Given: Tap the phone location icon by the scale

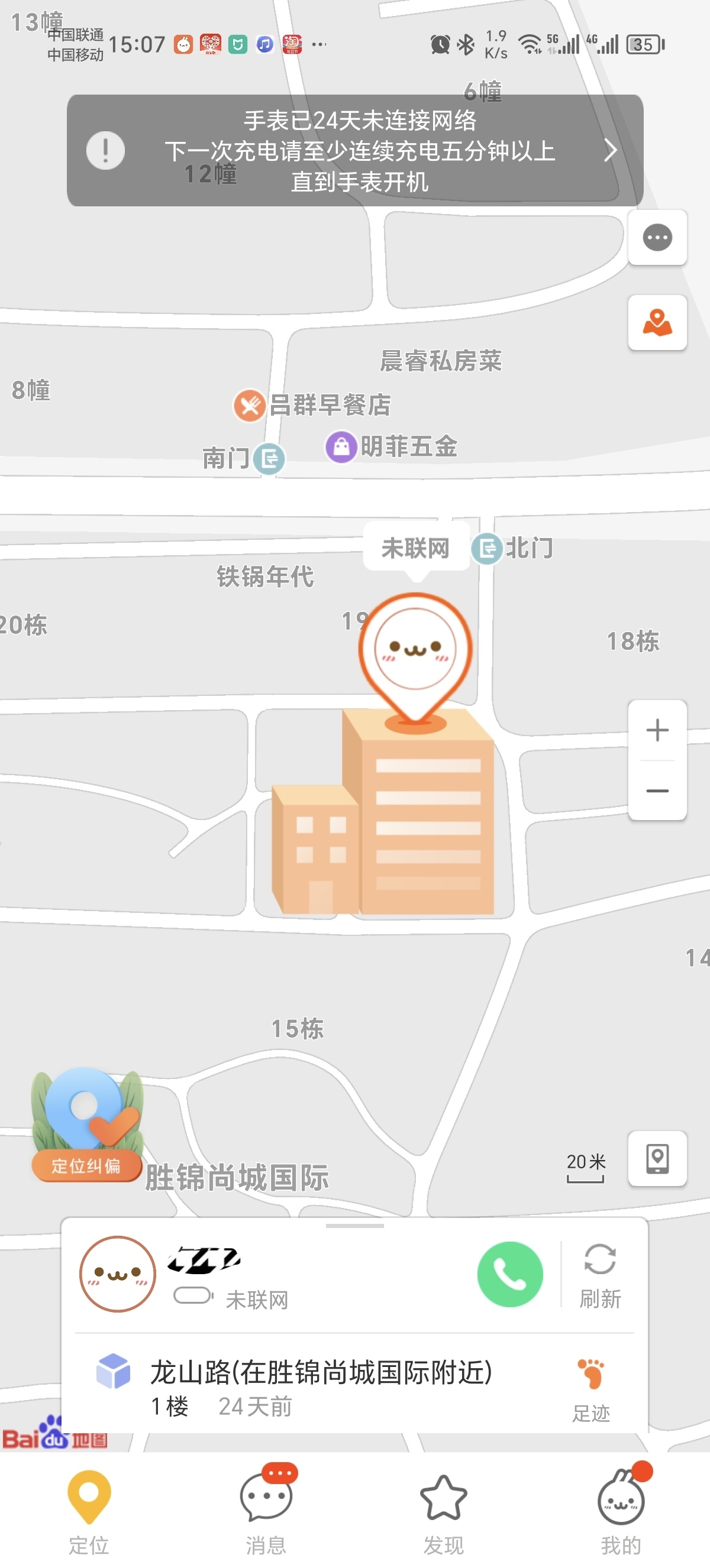Looking at the screenshot, I should pyautogui.click(x=657, y=1159).
